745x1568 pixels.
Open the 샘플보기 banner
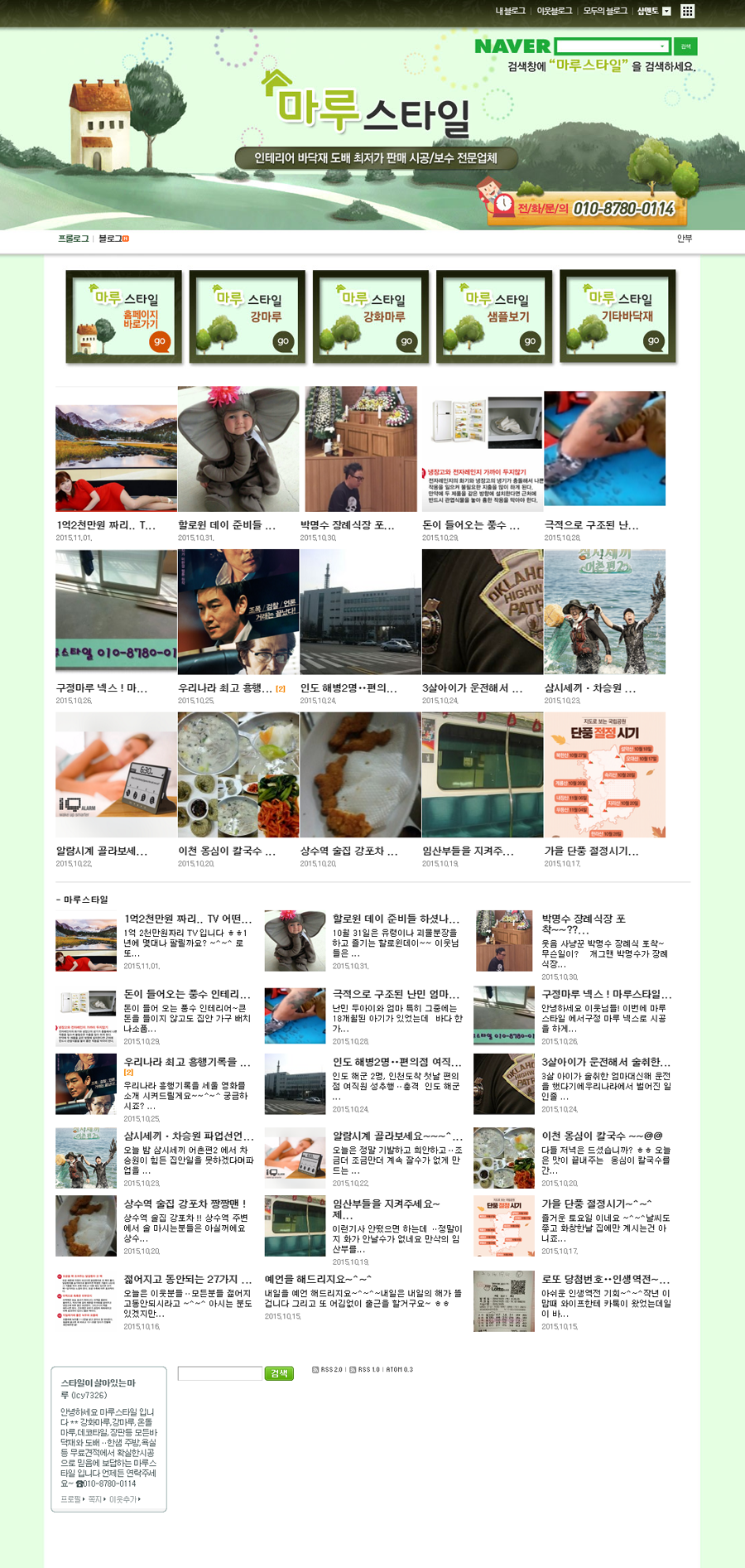(493, 317)
